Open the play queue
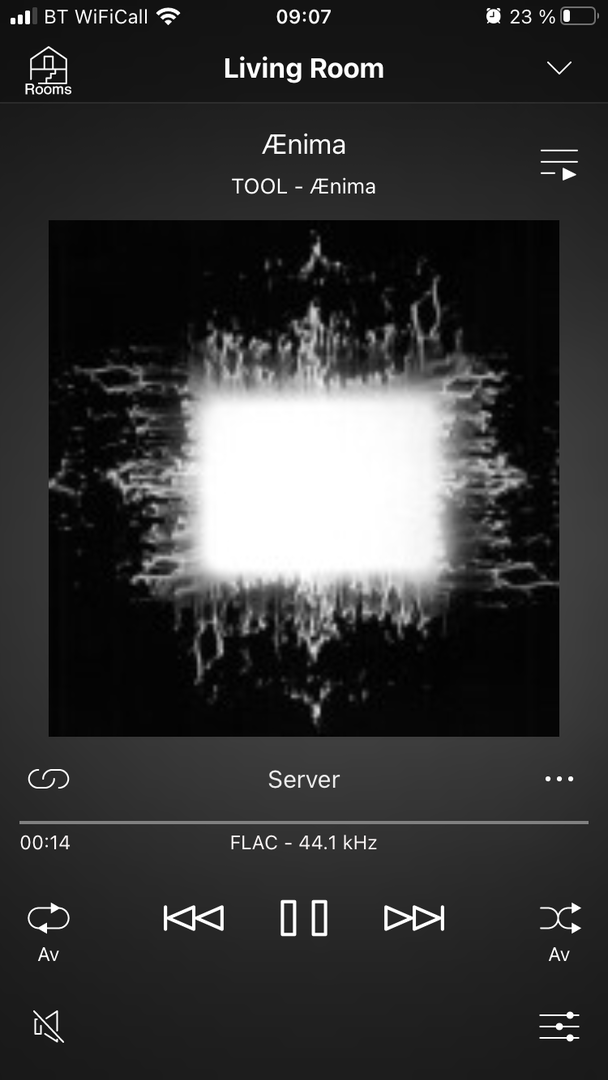This screenshot has height=1080, width=608. (x=559, y=164)
